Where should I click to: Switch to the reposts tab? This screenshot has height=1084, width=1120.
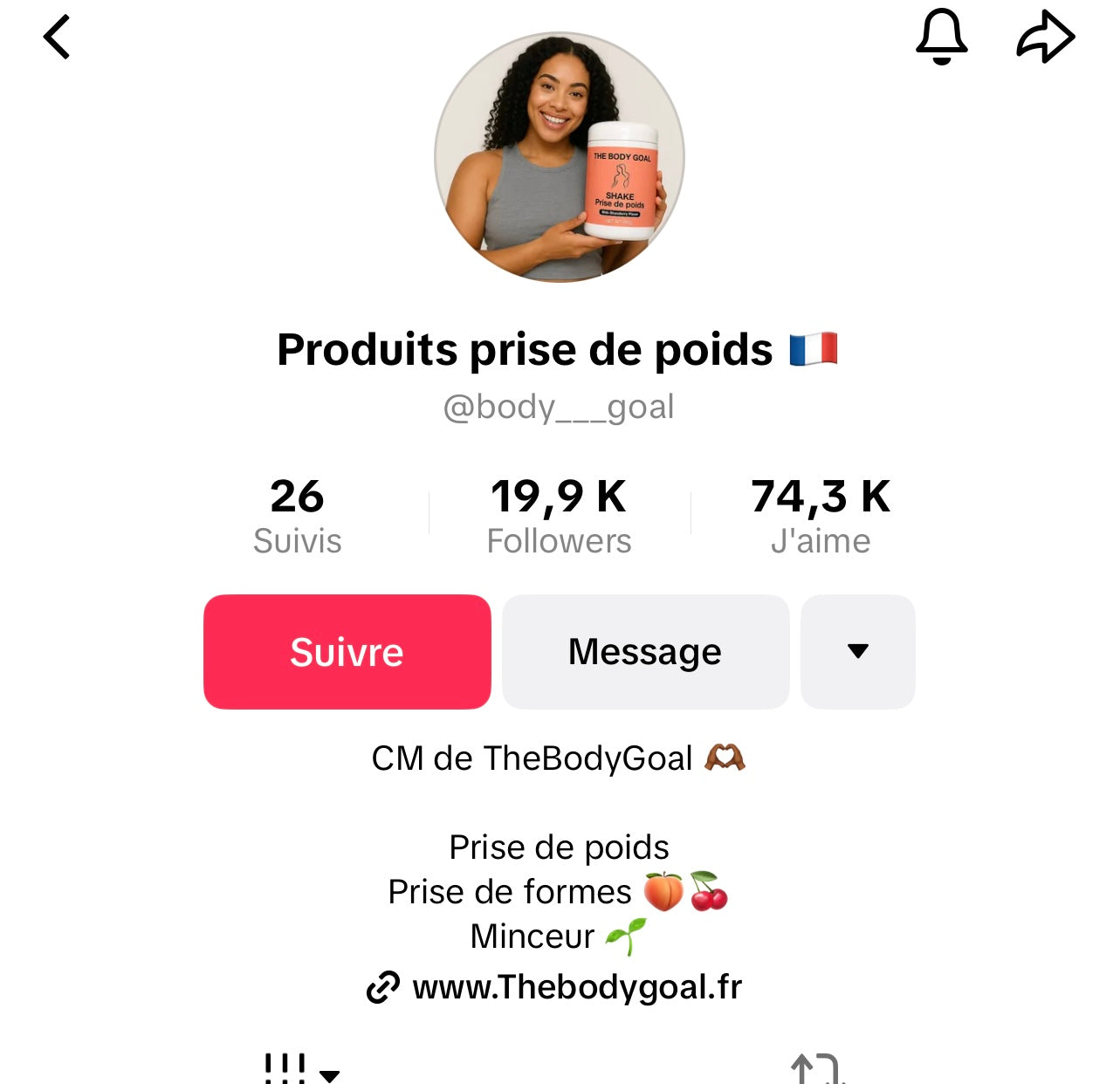817,1070
